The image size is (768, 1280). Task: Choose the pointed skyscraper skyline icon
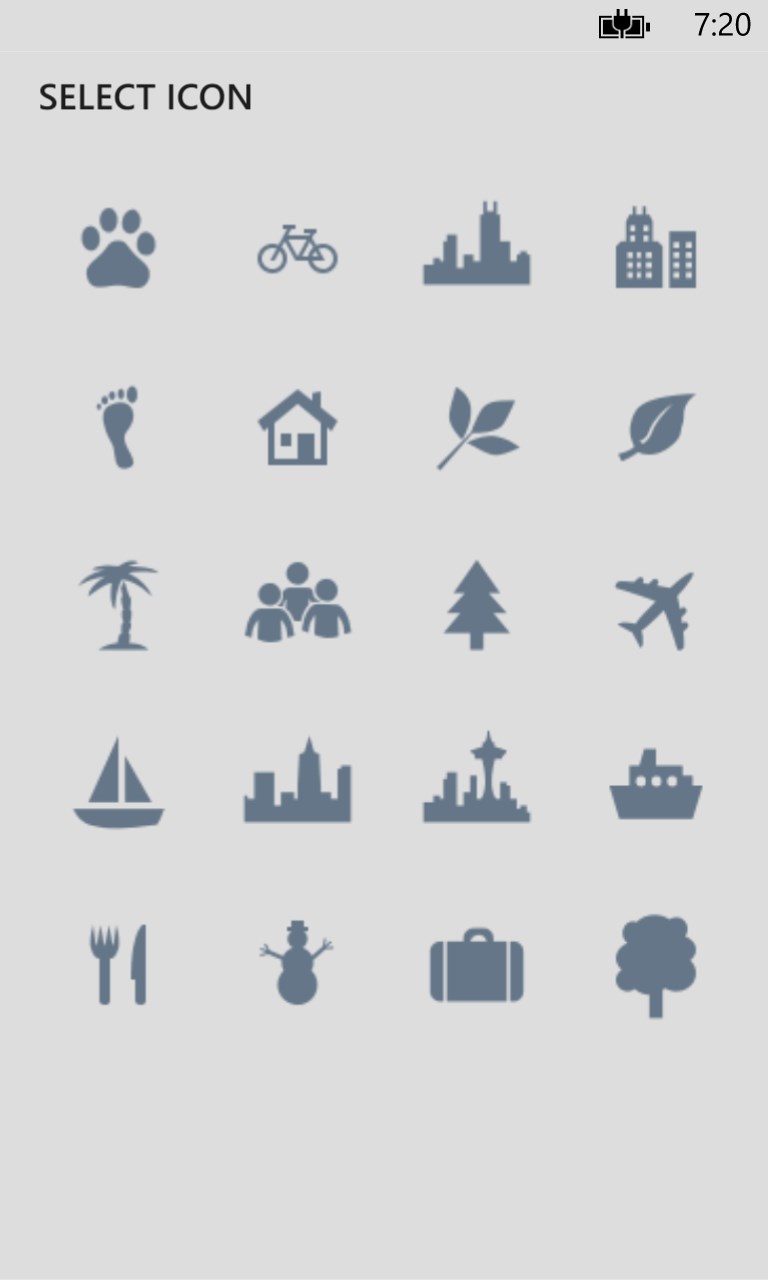point(297,782)
